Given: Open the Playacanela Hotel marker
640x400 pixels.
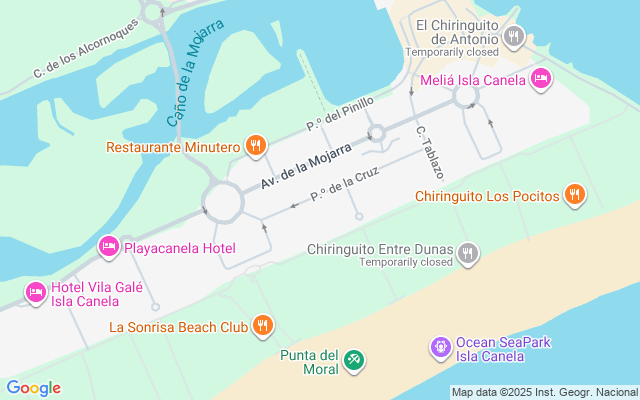Looking at the screenshot, I should [x=108, y=246].
